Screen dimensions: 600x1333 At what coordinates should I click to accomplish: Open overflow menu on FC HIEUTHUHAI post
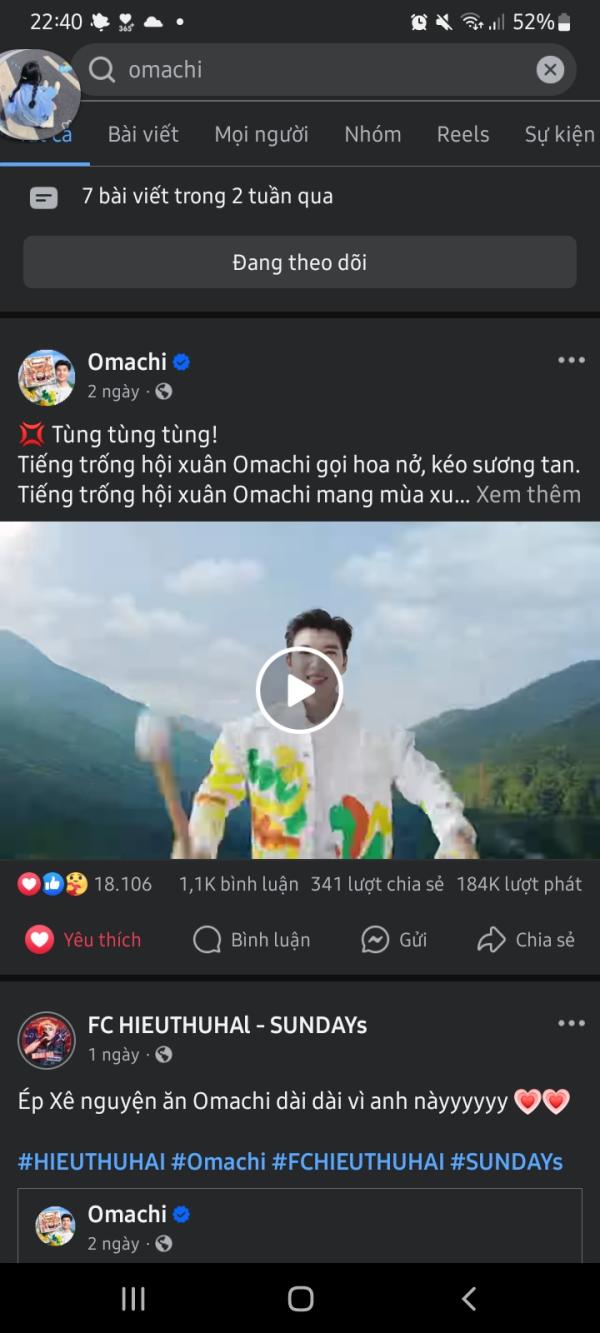[x=571, y=1023]
